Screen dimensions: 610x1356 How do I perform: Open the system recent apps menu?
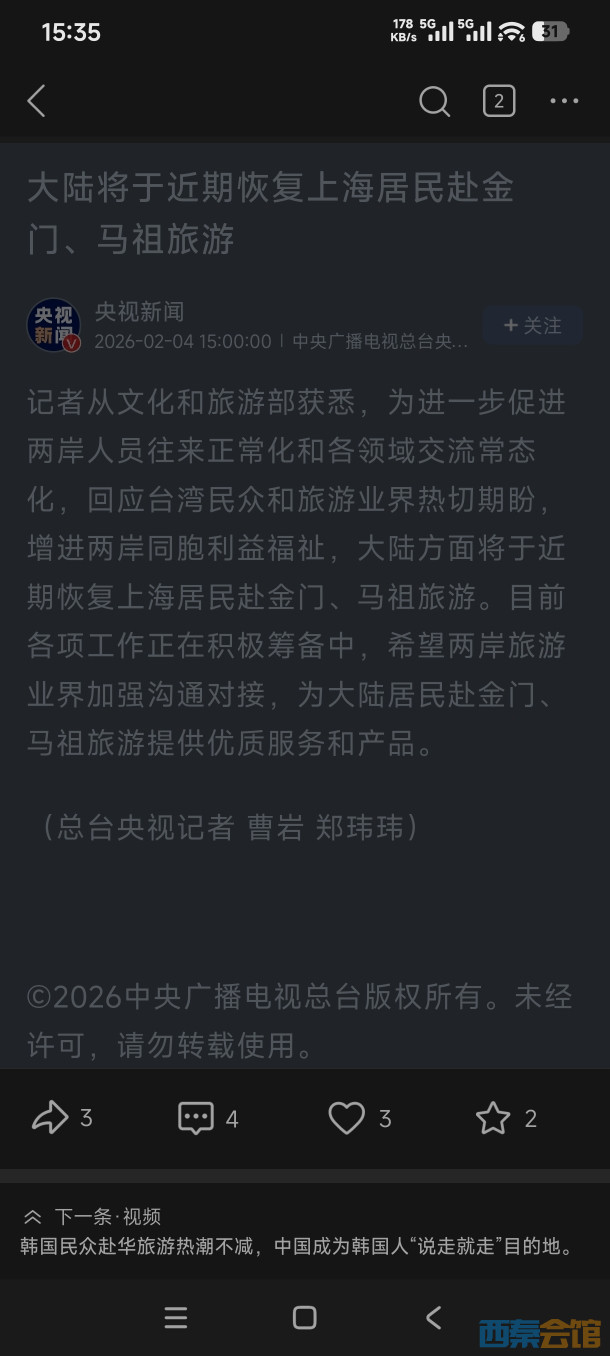(x=176, y=1317)
